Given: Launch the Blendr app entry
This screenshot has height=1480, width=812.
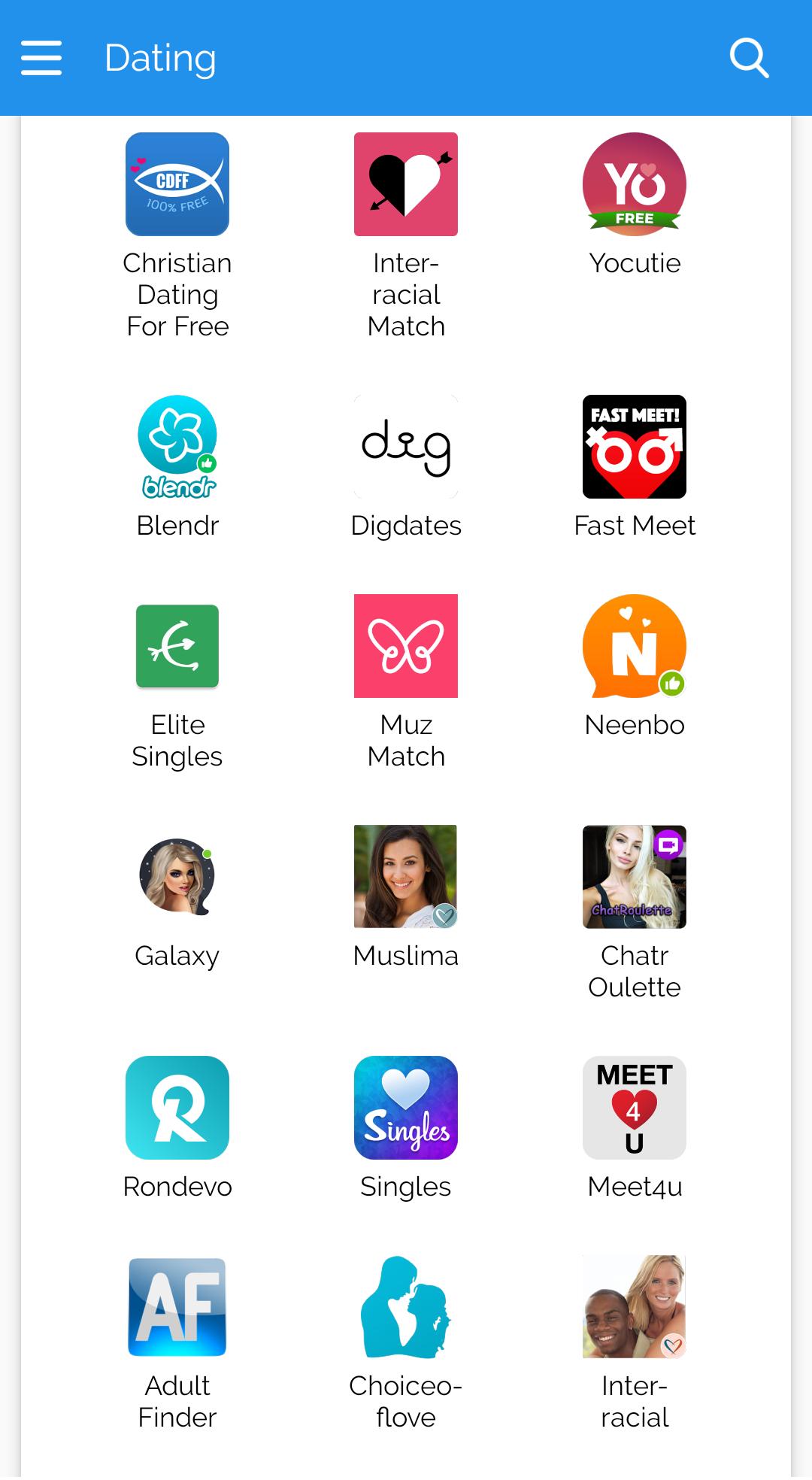Looking at the screenshot, I should [x=177, y=447].
